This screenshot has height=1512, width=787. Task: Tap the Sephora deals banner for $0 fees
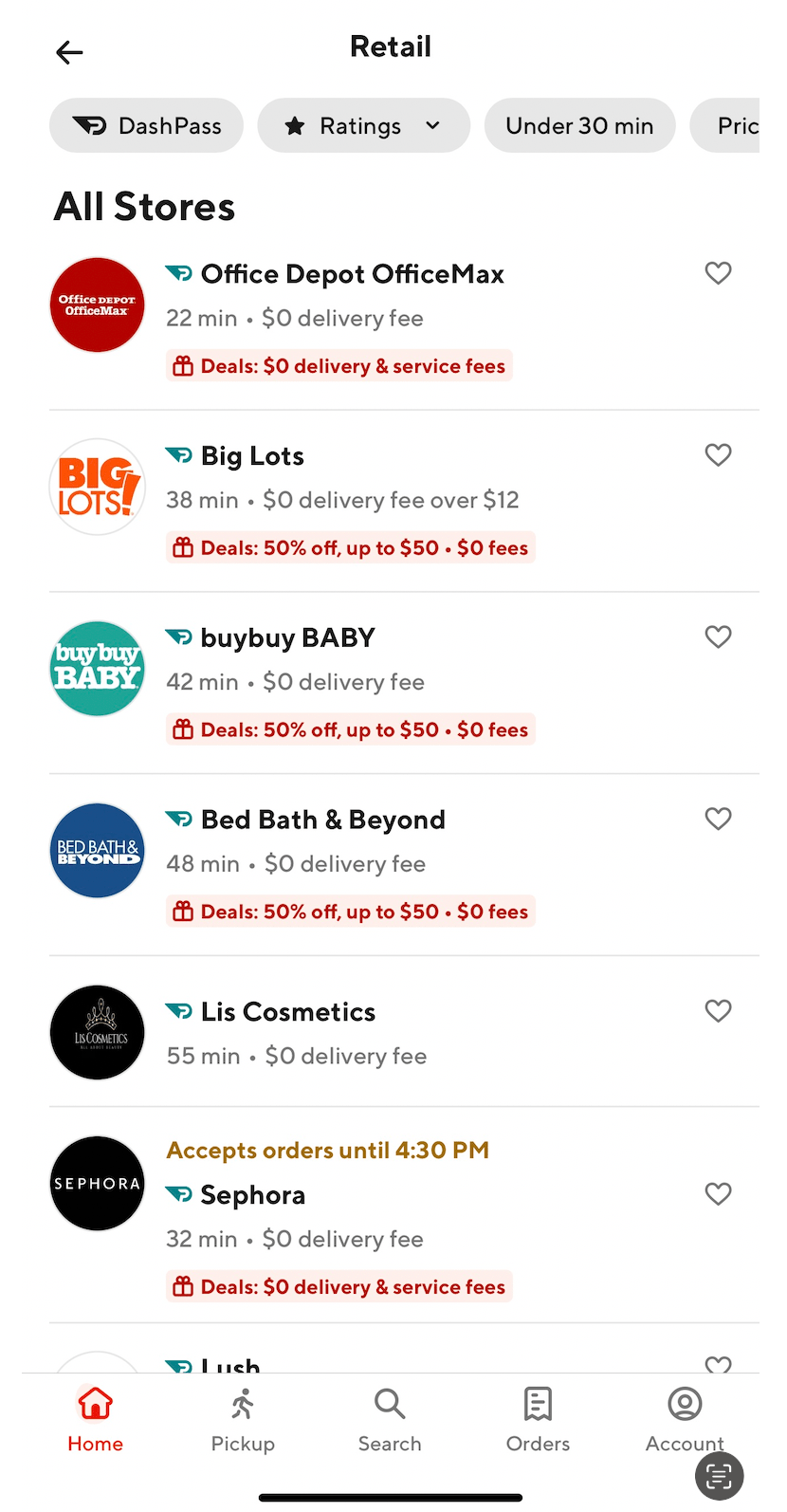click(339, 1286)
